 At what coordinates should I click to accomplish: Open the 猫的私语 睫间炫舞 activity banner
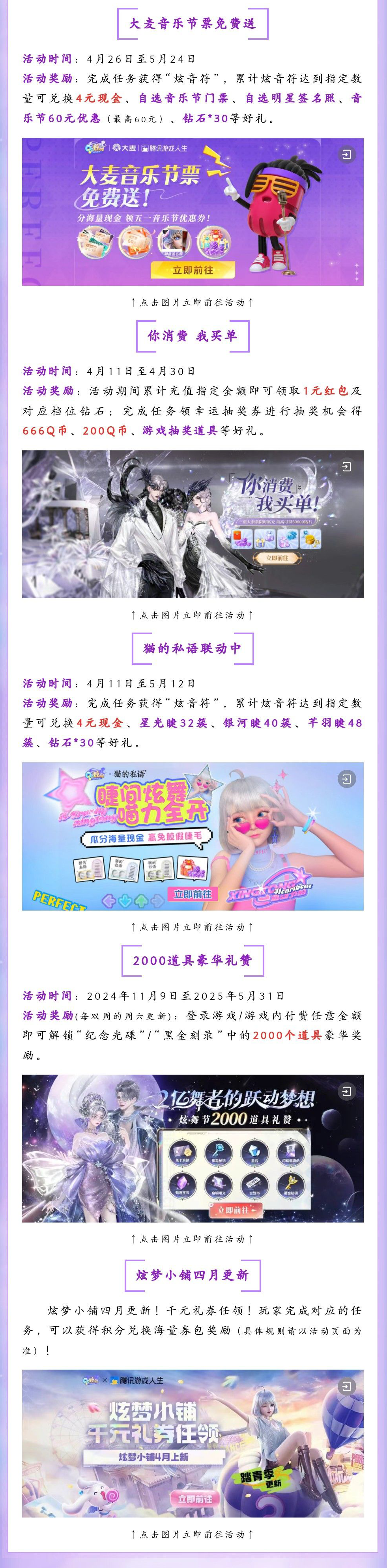[192, 836]
